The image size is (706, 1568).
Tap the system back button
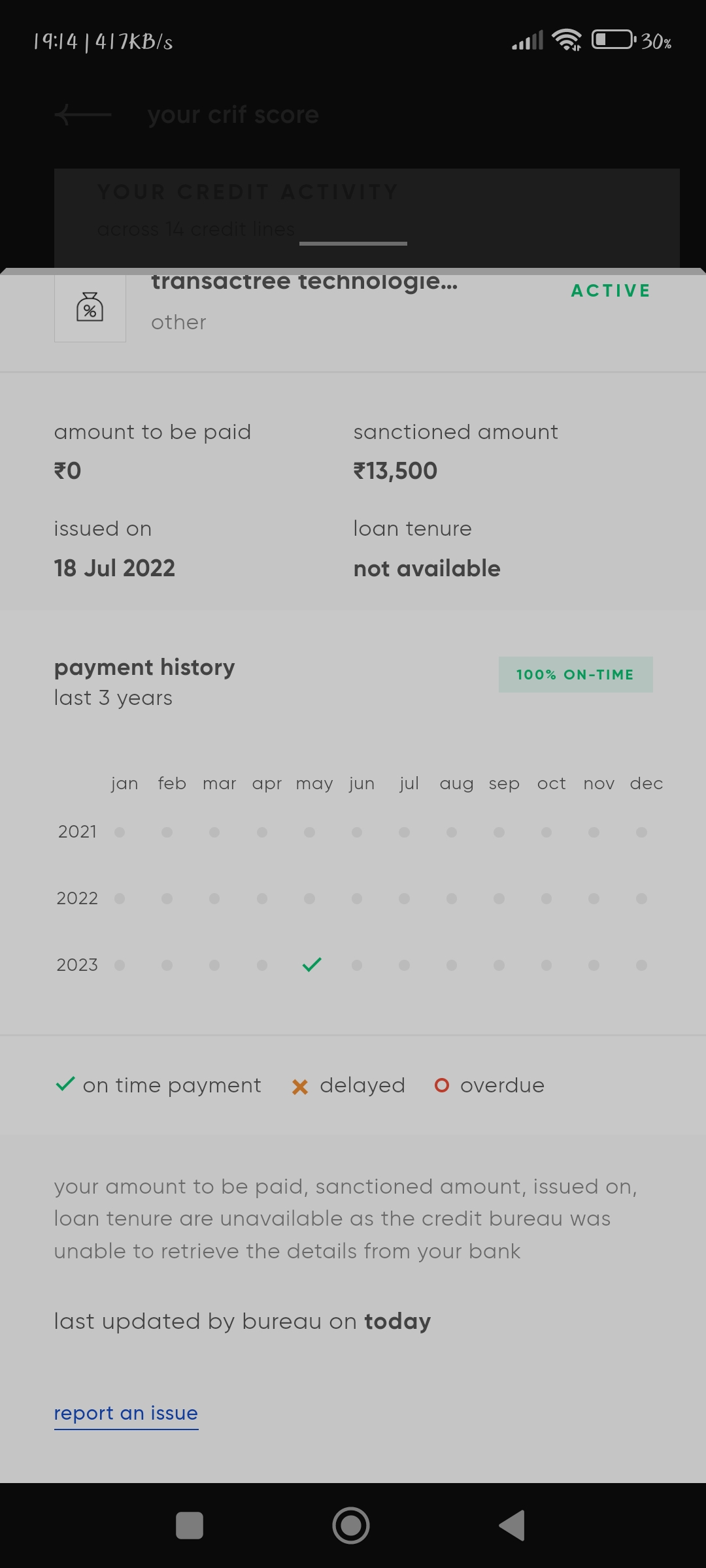click(513, 1526)
